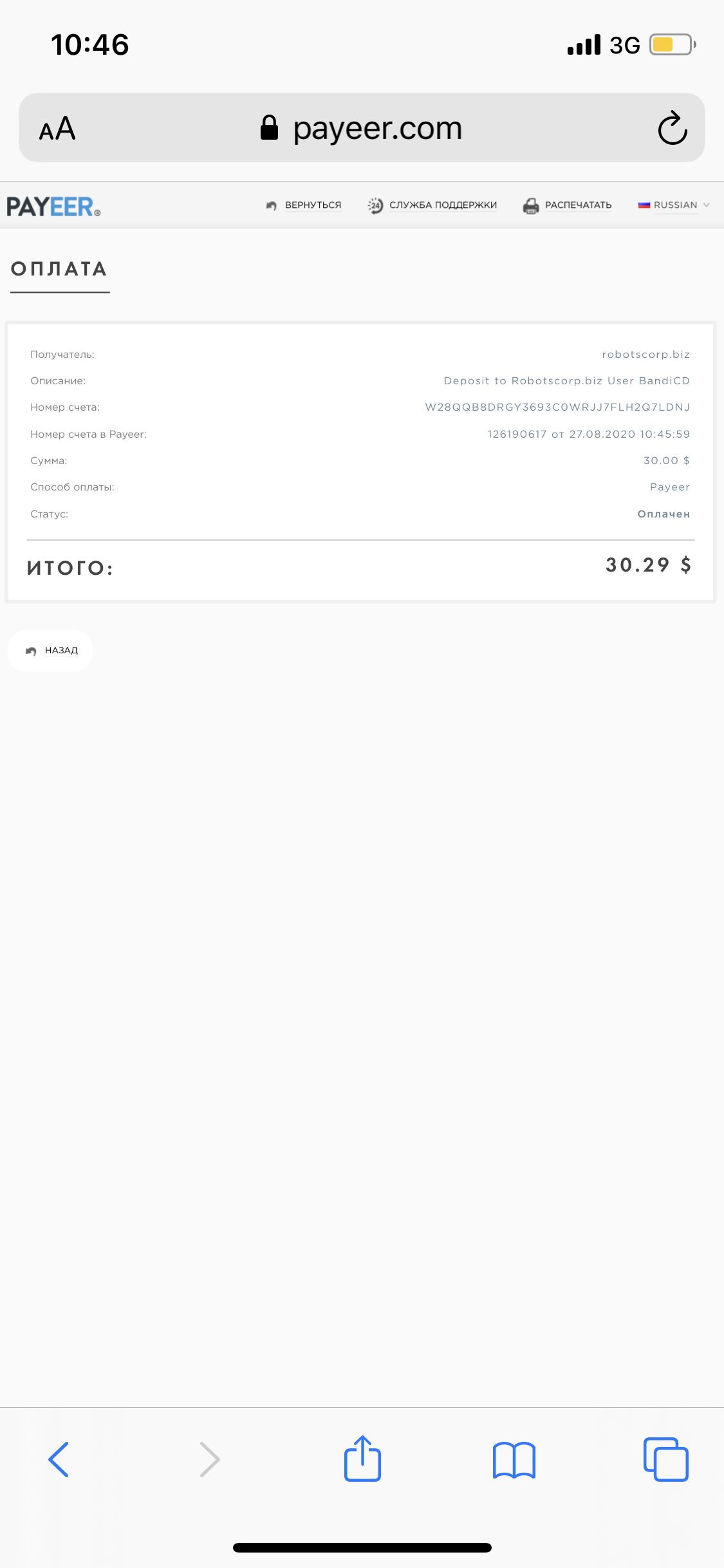Go back in Safari browser history
724x1568 pixels.
(59, 1459)
